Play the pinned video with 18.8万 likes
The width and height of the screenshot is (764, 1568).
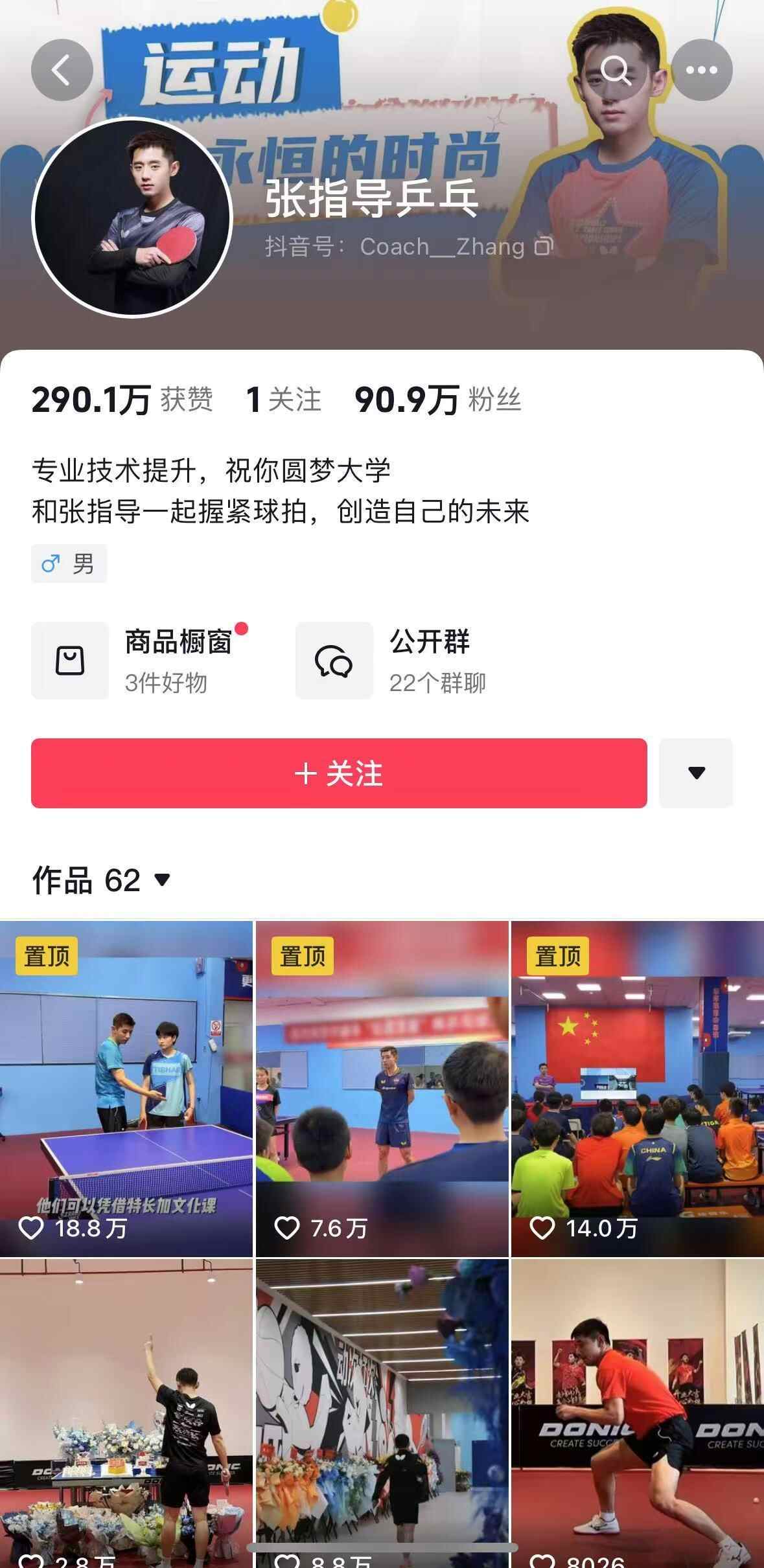[x=126, y=1088]
